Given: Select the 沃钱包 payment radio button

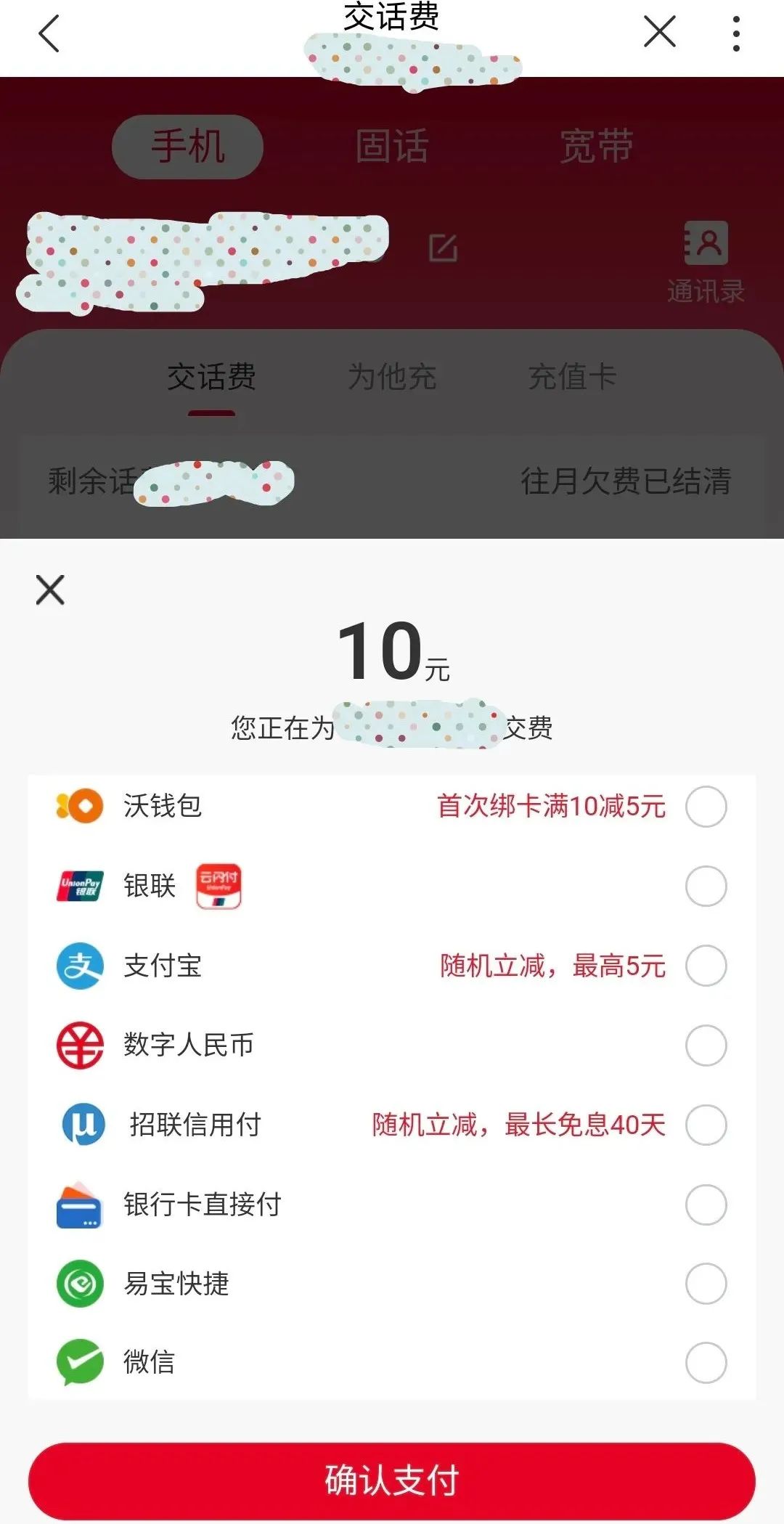Looking at the screenshot, I should pos(705,805).
